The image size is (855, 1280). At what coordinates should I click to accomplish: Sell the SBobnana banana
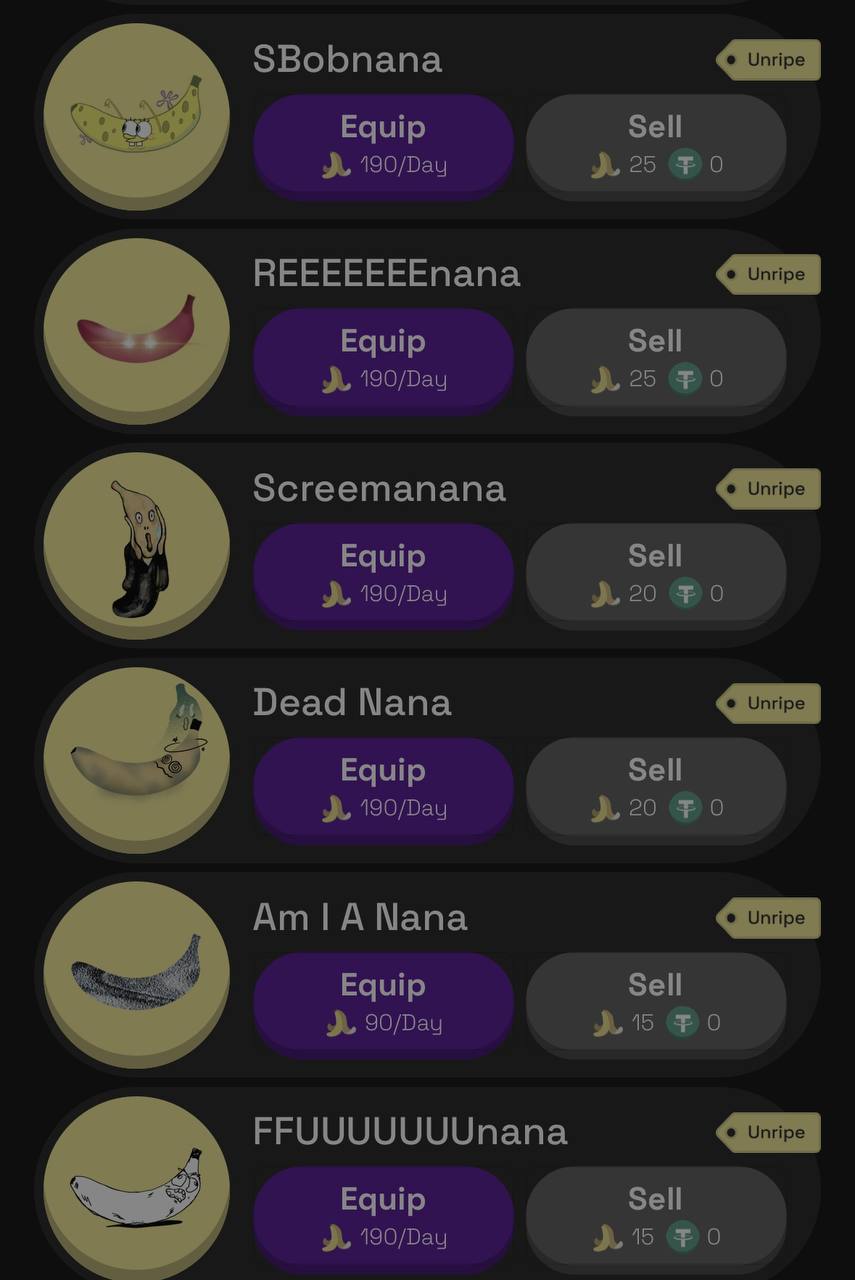(x=655, y=145)
